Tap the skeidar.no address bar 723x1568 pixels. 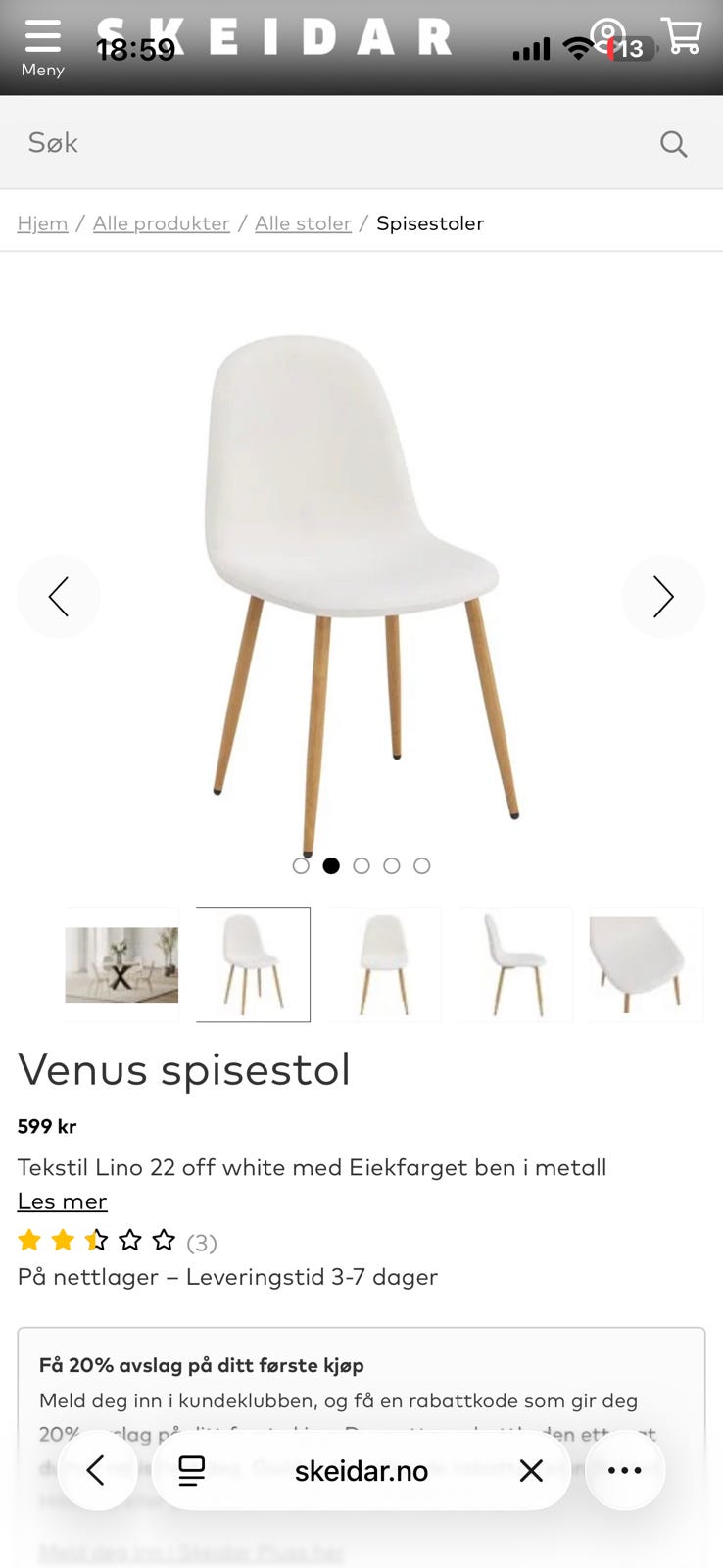coord(361,1470)
